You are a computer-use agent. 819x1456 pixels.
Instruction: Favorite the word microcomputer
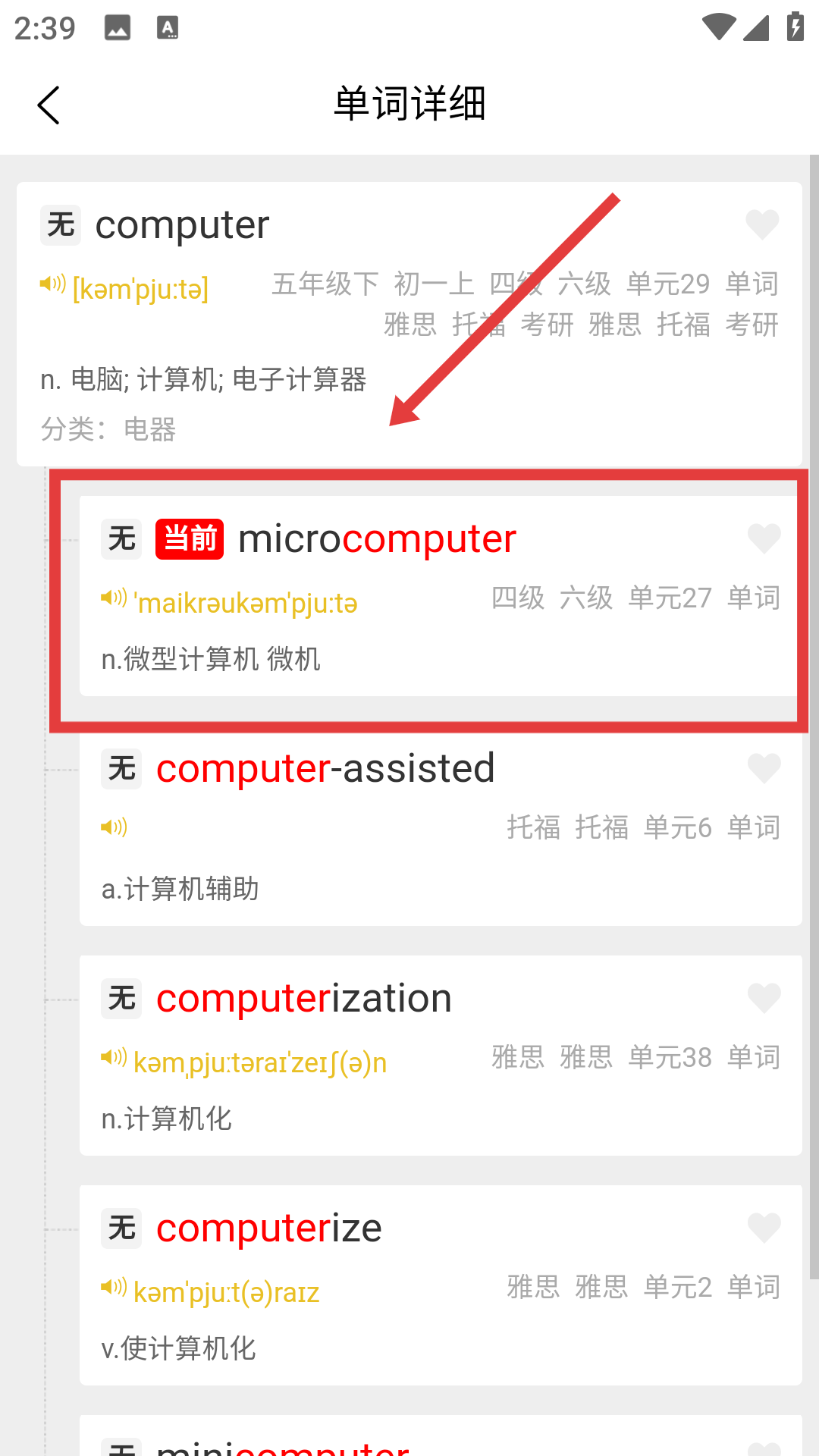click(x=764, y=538)
